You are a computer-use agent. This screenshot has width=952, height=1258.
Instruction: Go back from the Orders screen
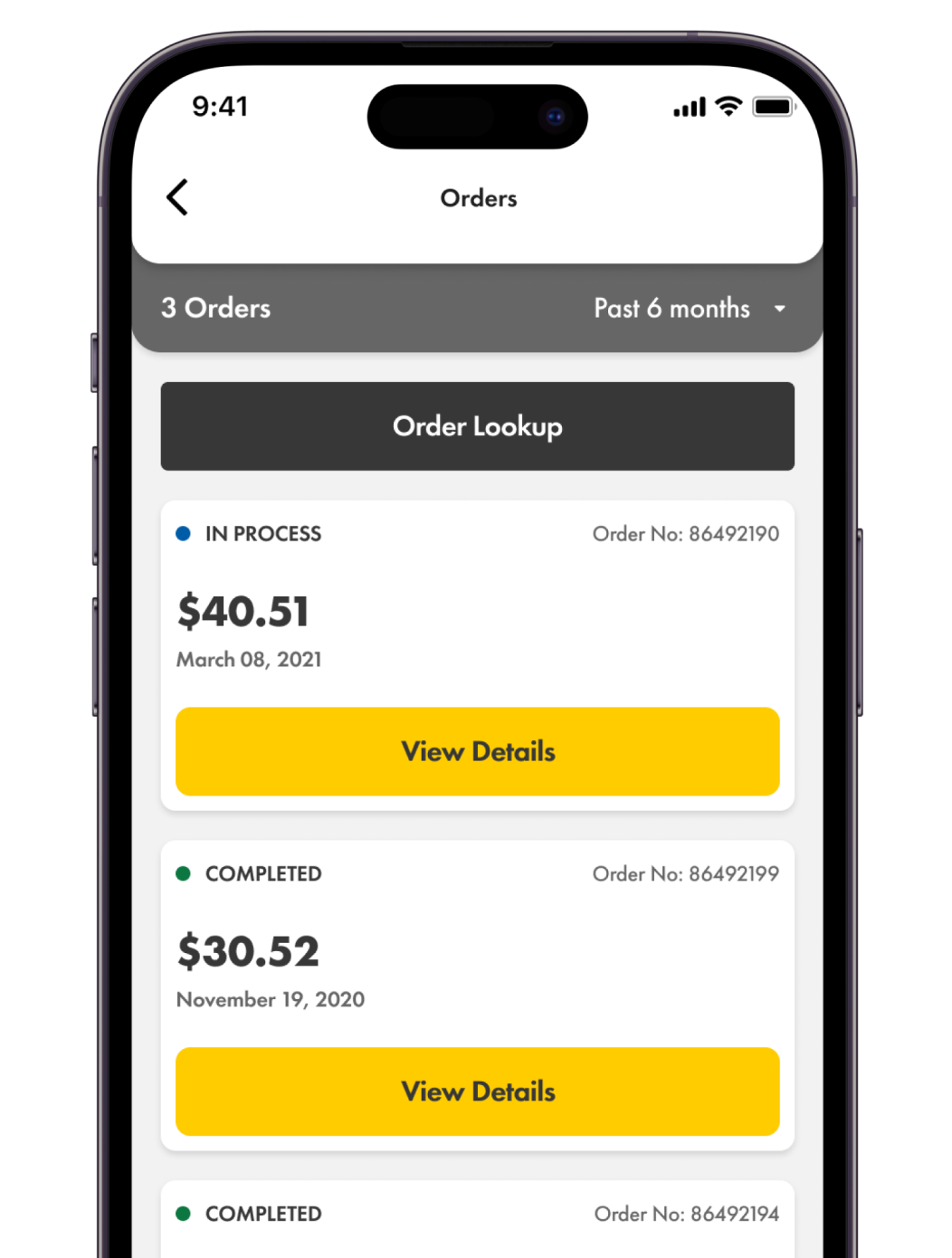[x=177, y=197]
